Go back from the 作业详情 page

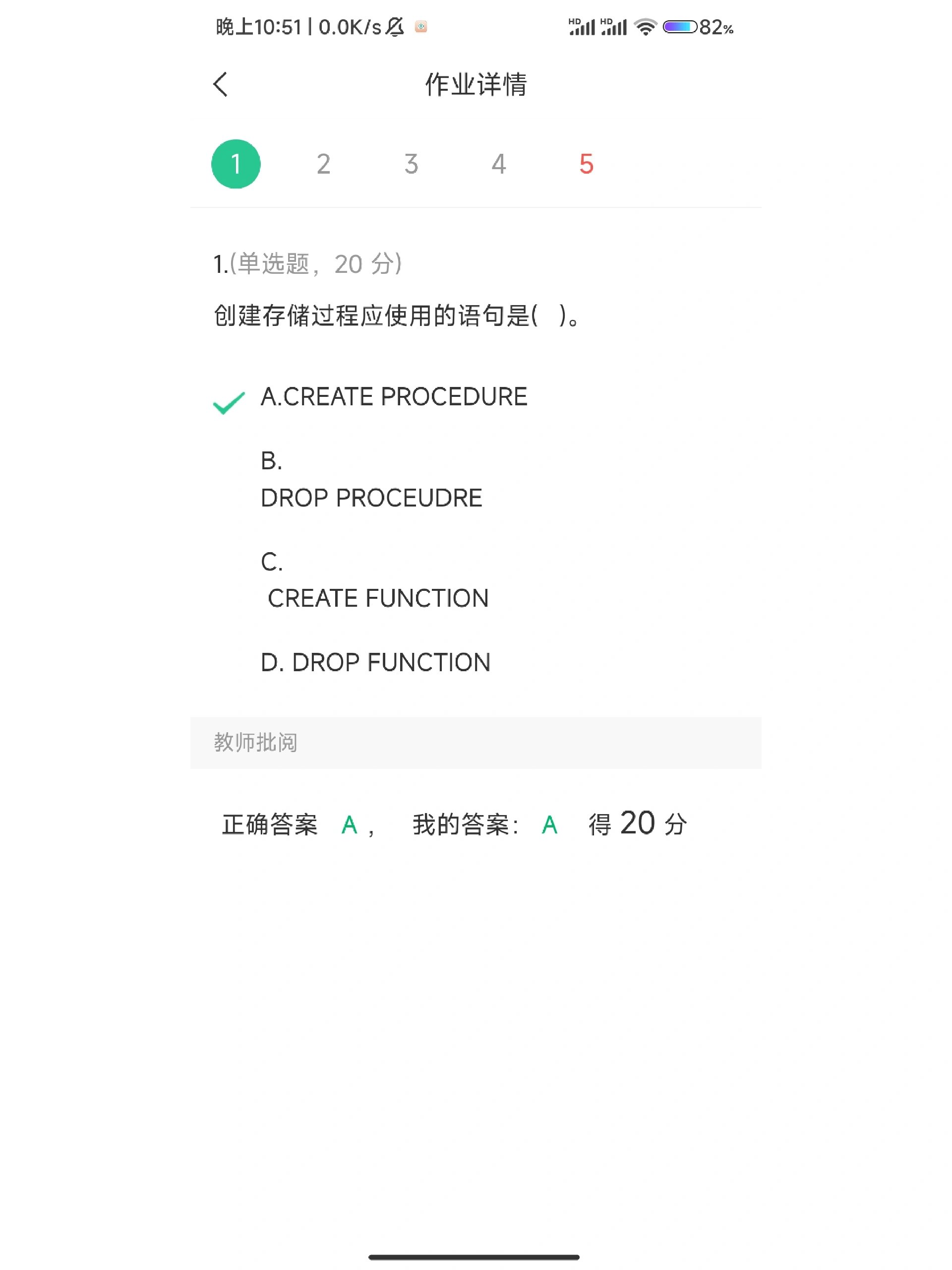(220, 84)
